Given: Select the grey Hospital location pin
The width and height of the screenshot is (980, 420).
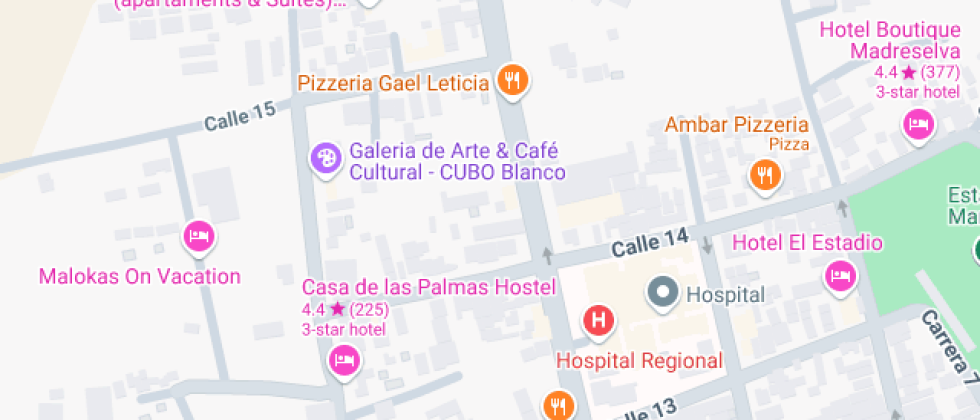Looking at the screenshot, I should tap(662, 293).
